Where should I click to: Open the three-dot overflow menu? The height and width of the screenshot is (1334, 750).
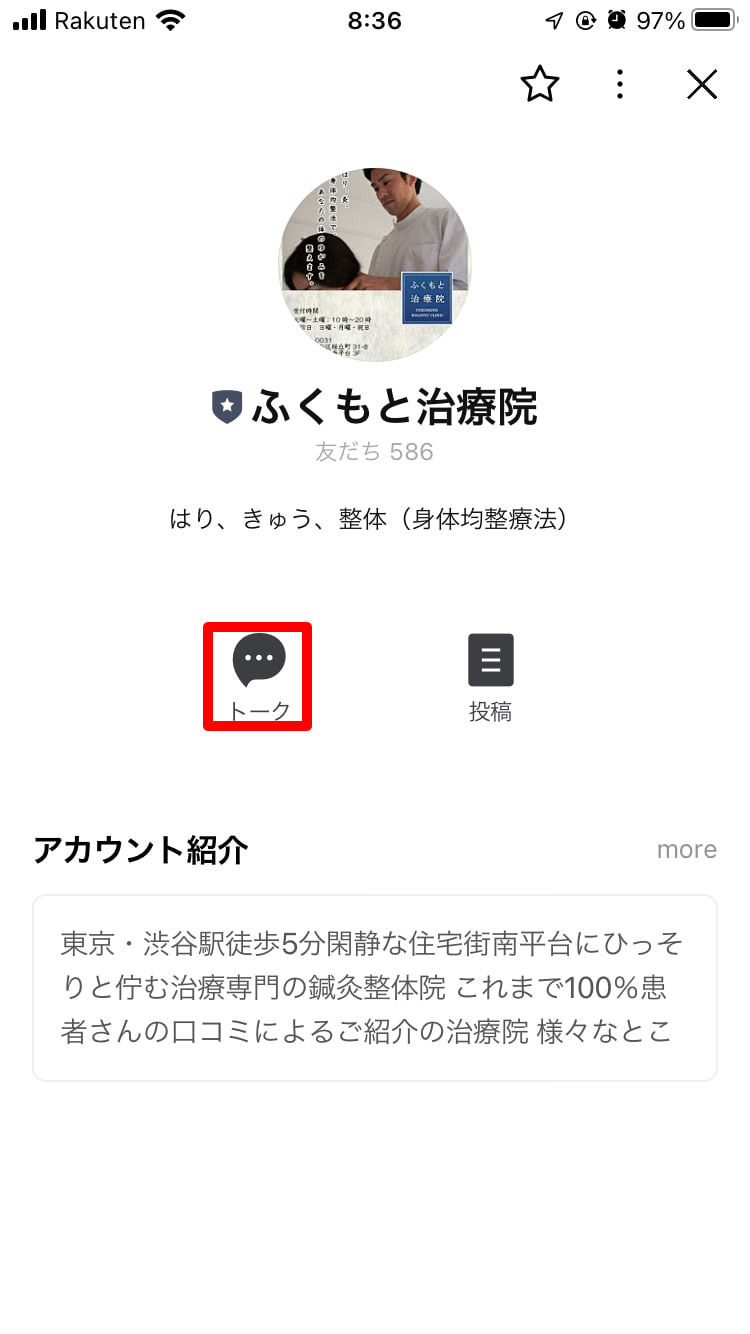click(620, 85)
